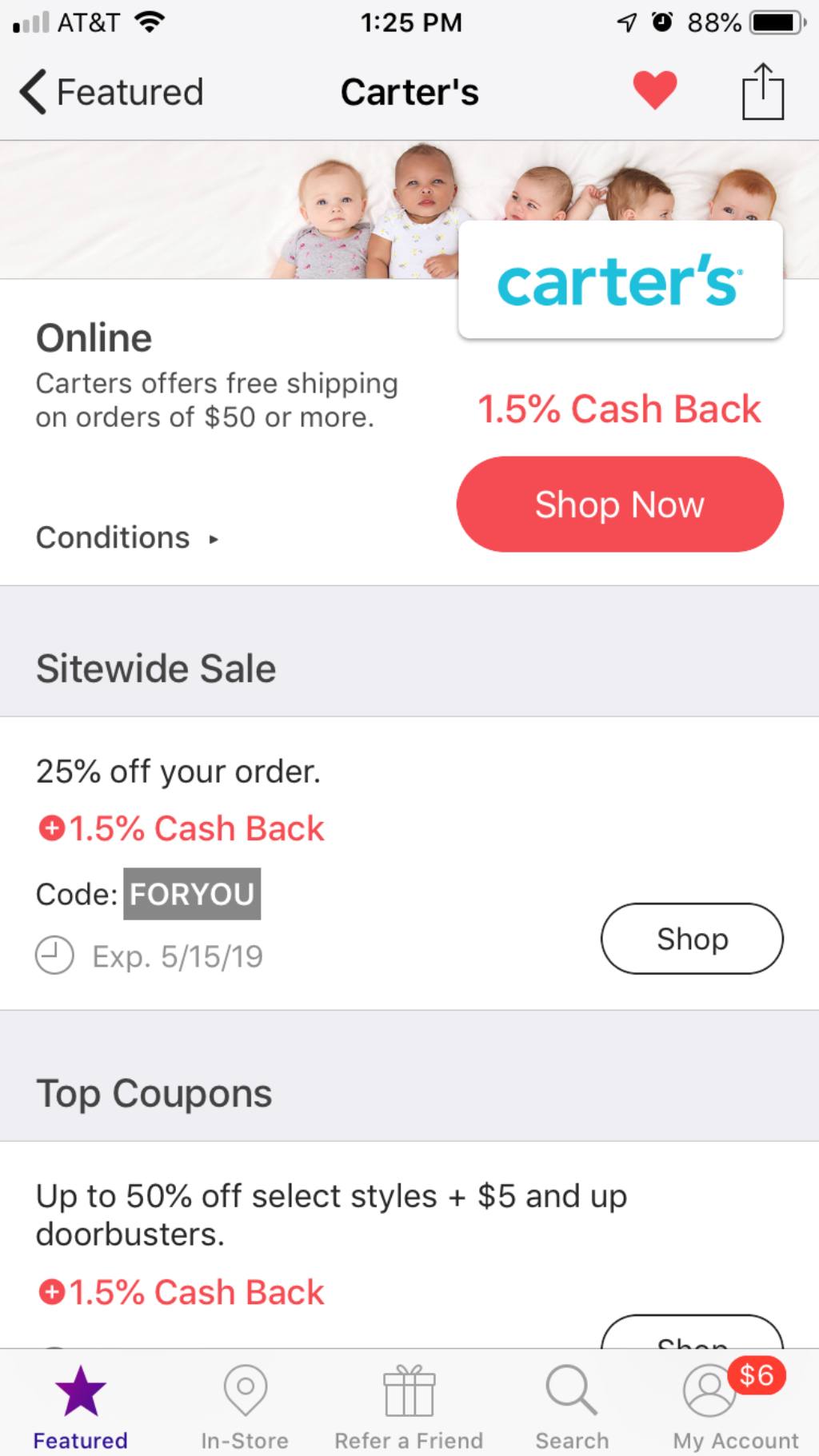819x1456 pixels.
Task: Go back to Featured
Action: pyautogui.click(x=112, y=92)
